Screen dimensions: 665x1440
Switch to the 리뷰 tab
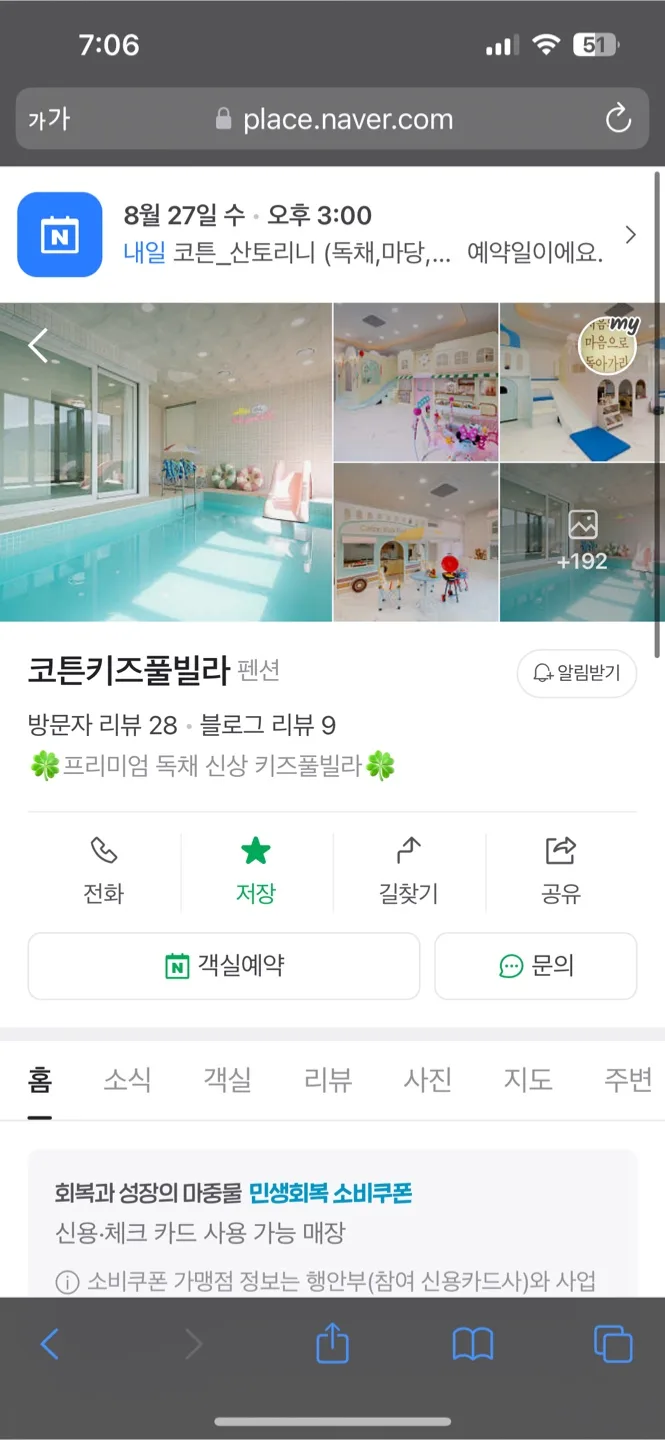click(x=328, y=1080)
